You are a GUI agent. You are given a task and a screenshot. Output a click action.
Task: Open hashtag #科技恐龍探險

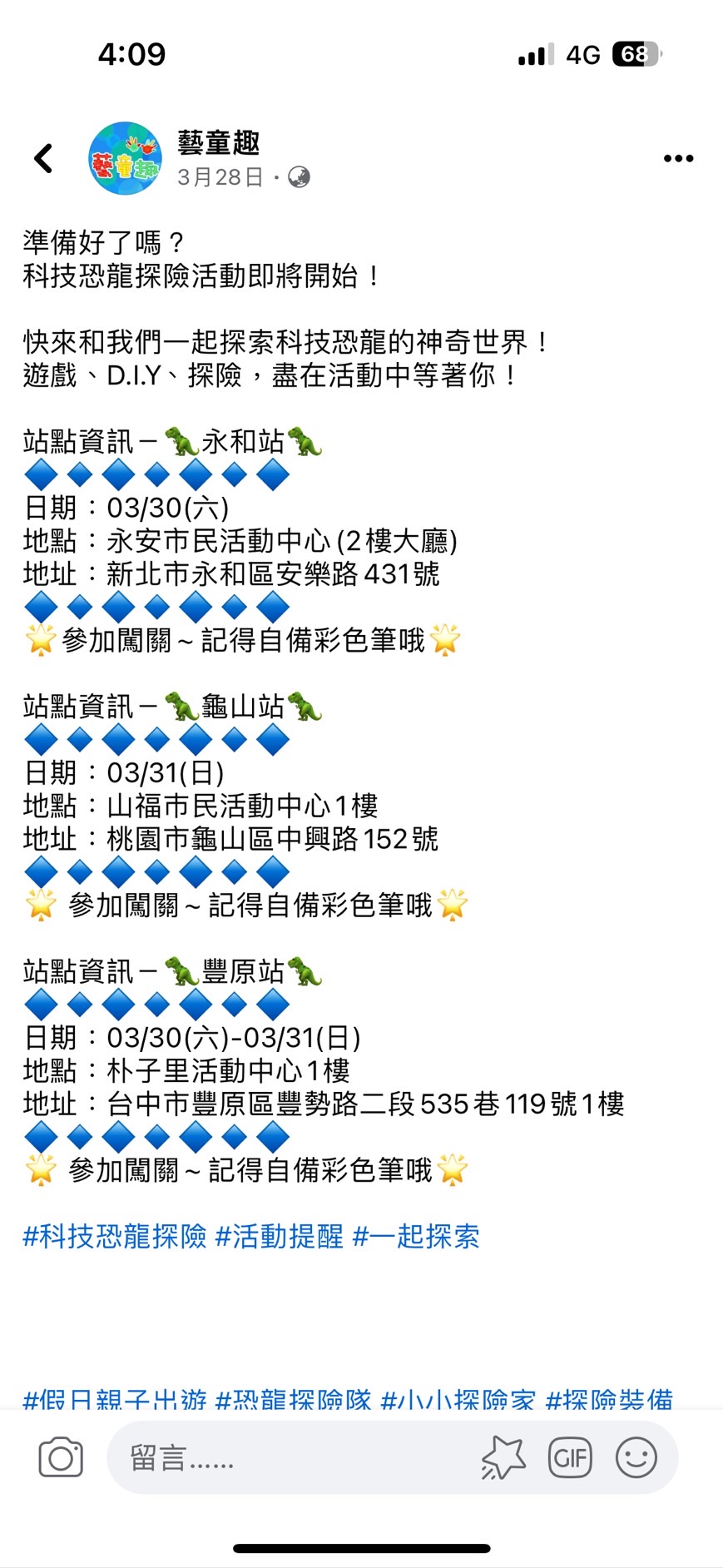click(x=115, y=1236)
